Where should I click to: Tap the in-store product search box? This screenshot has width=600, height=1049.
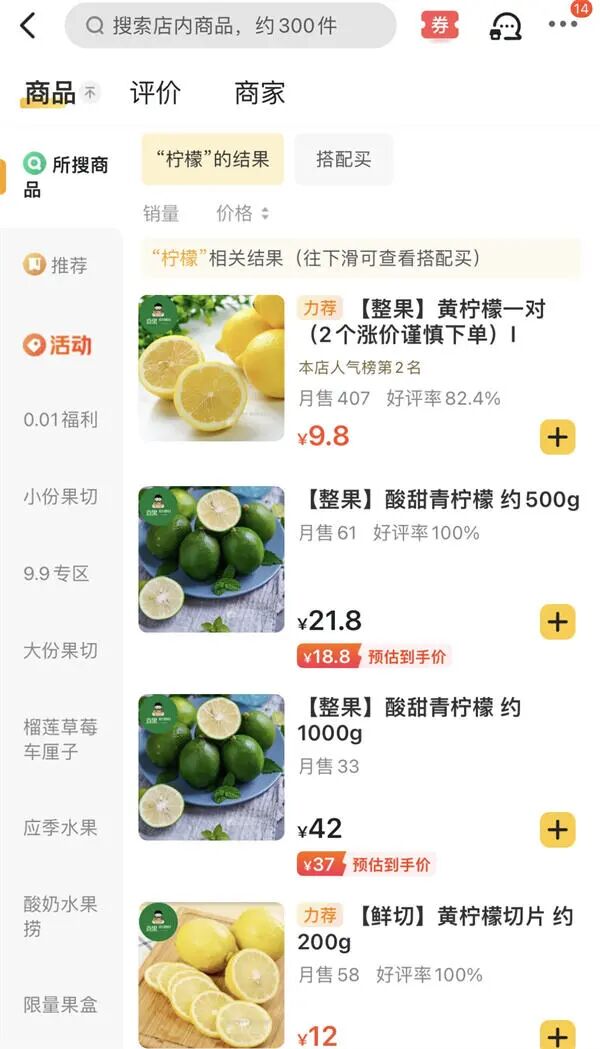click(230, 26)
